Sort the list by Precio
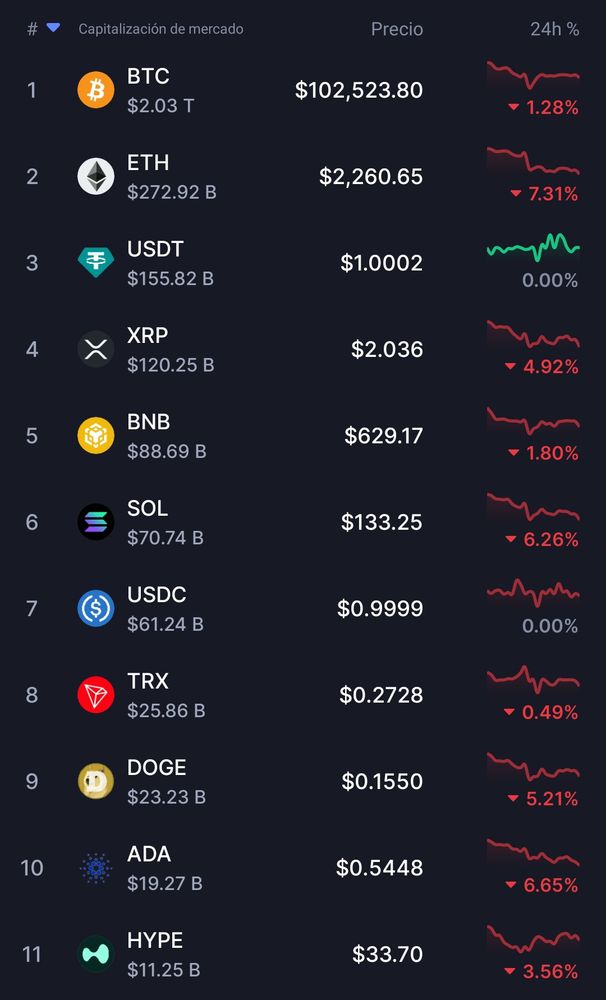Image resolution: width=606 pixels, height=1000 pixels. [397, 29]
